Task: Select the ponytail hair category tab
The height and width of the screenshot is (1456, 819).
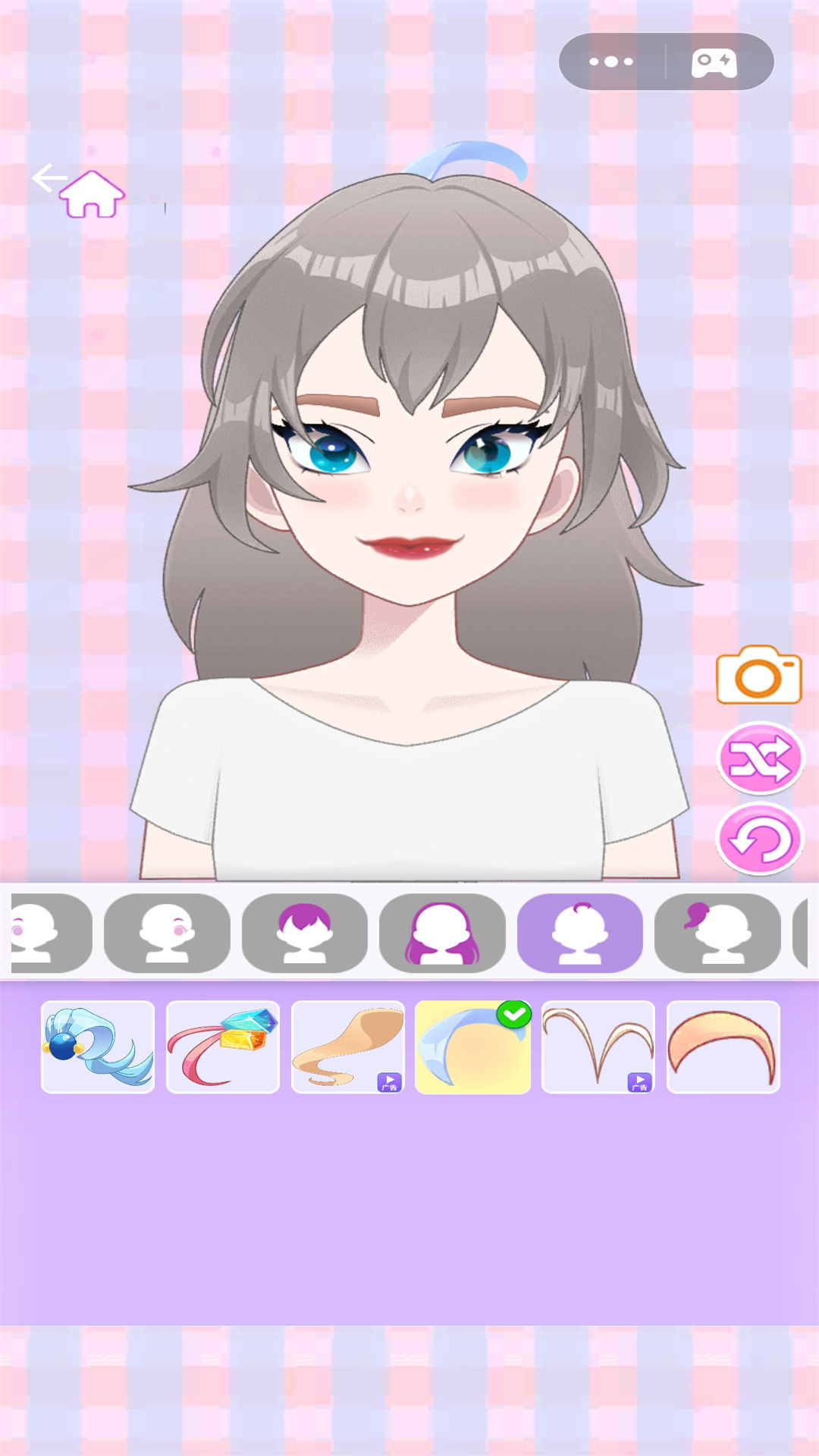Action: point(717,934)
